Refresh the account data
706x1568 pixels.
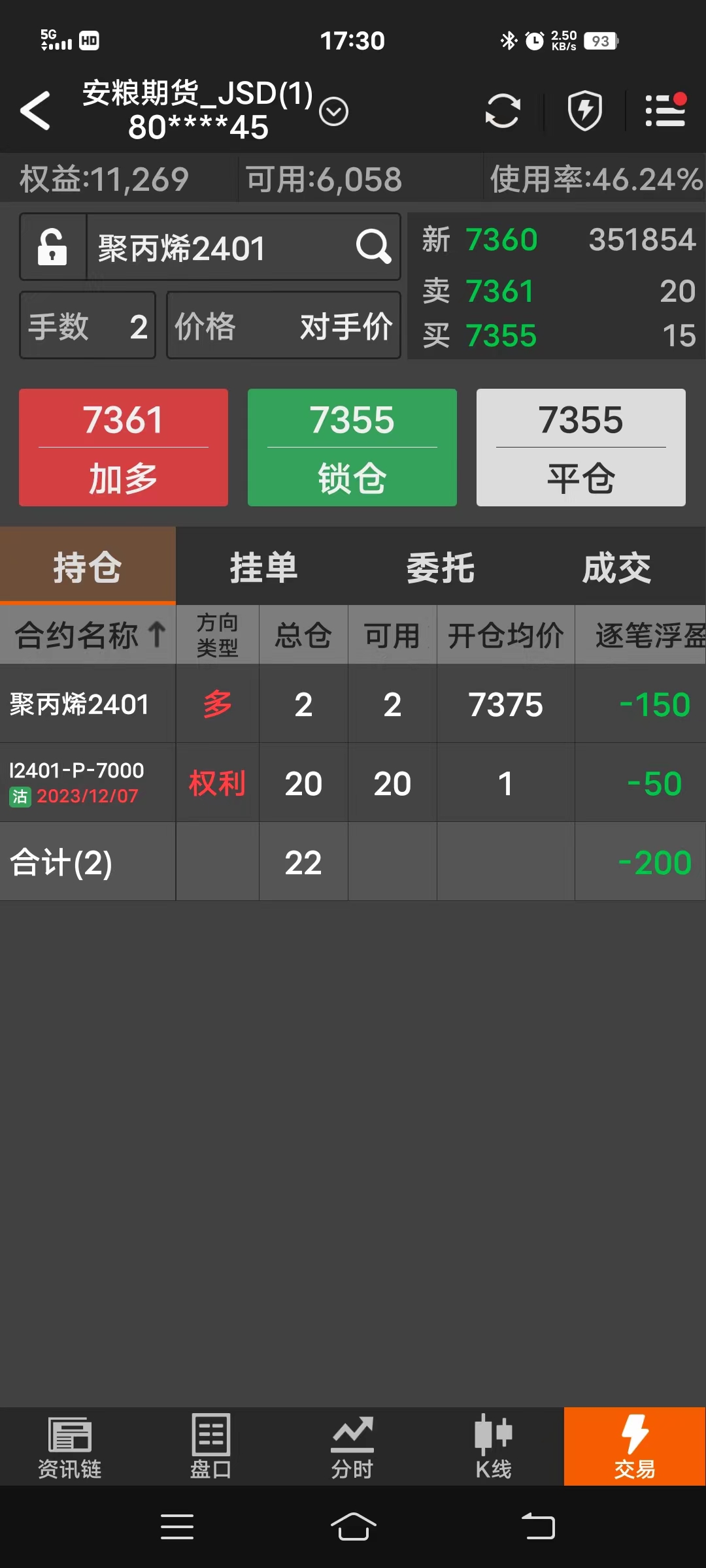[x=502, y=111]
